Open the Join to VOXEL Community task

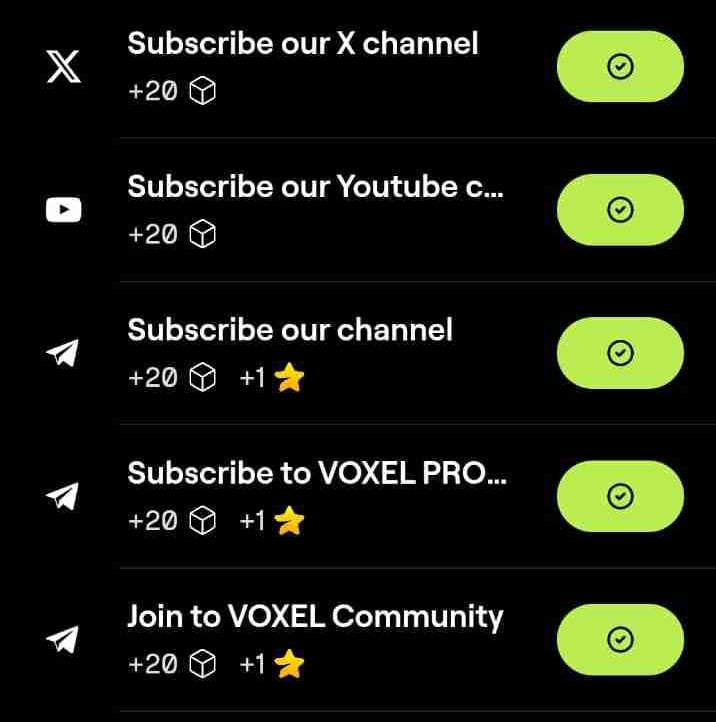315,617
